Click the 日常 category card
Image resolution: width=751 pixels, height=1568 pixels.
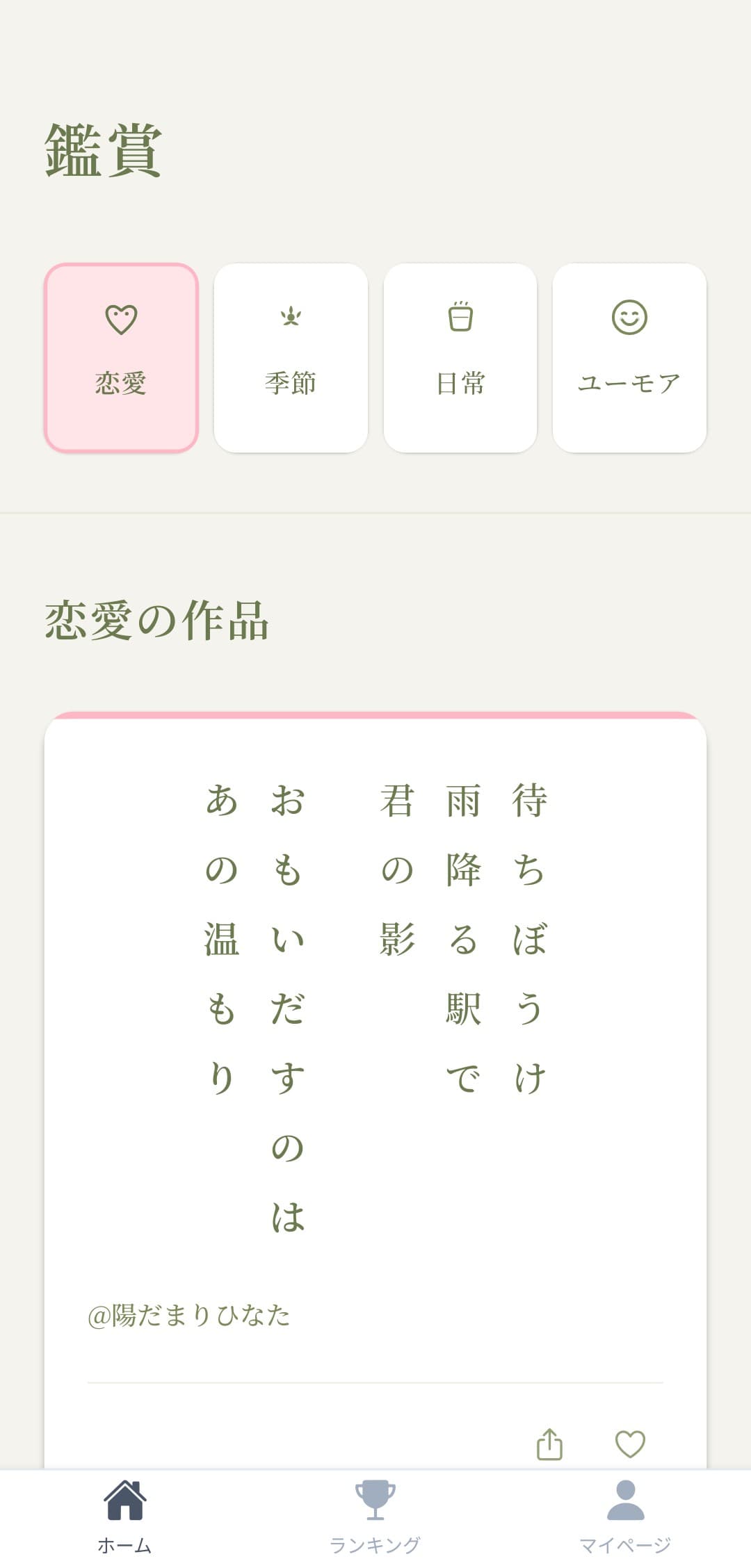click(460, 356)
